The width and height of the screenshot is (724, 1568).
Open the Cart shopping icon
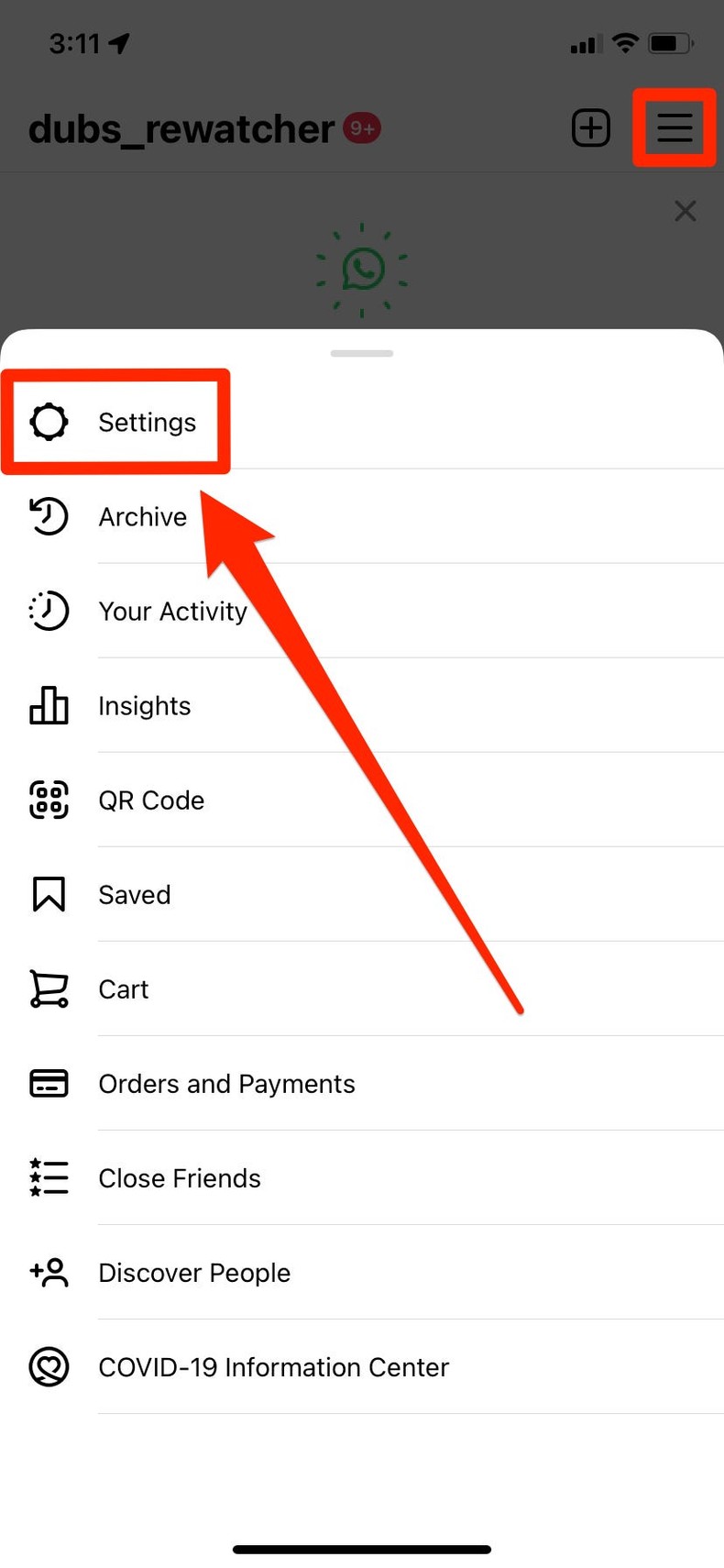[48, 988]
